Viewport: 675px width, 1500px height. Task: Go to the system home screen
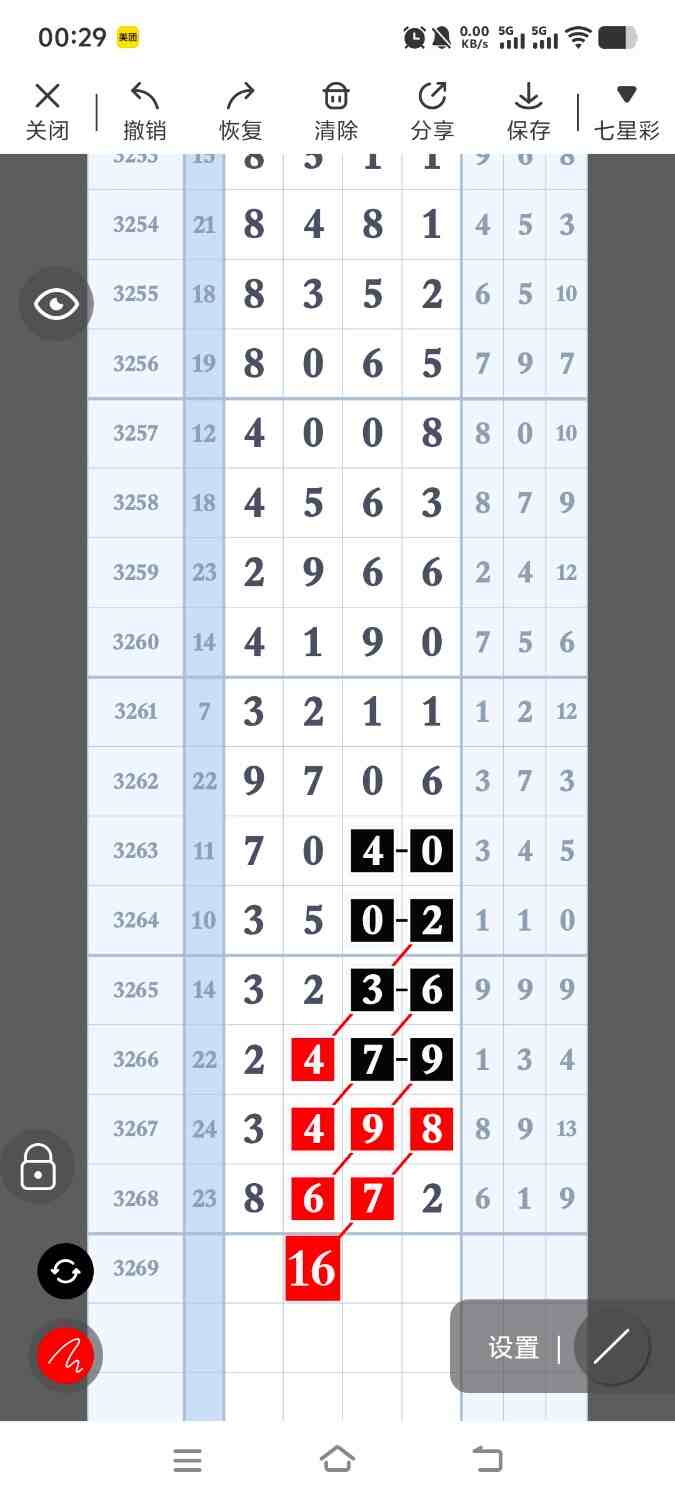[x=337, y=1460]
